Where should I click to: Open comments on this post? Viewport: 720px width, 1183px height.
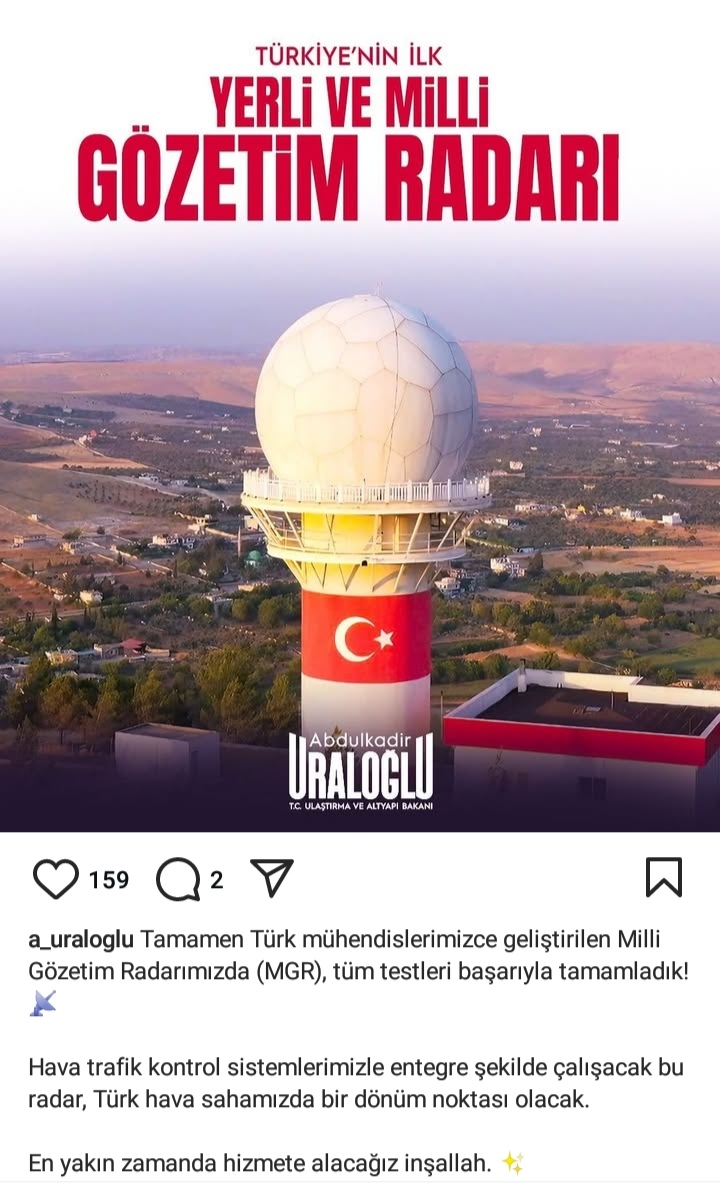click(x=178, y=880)
